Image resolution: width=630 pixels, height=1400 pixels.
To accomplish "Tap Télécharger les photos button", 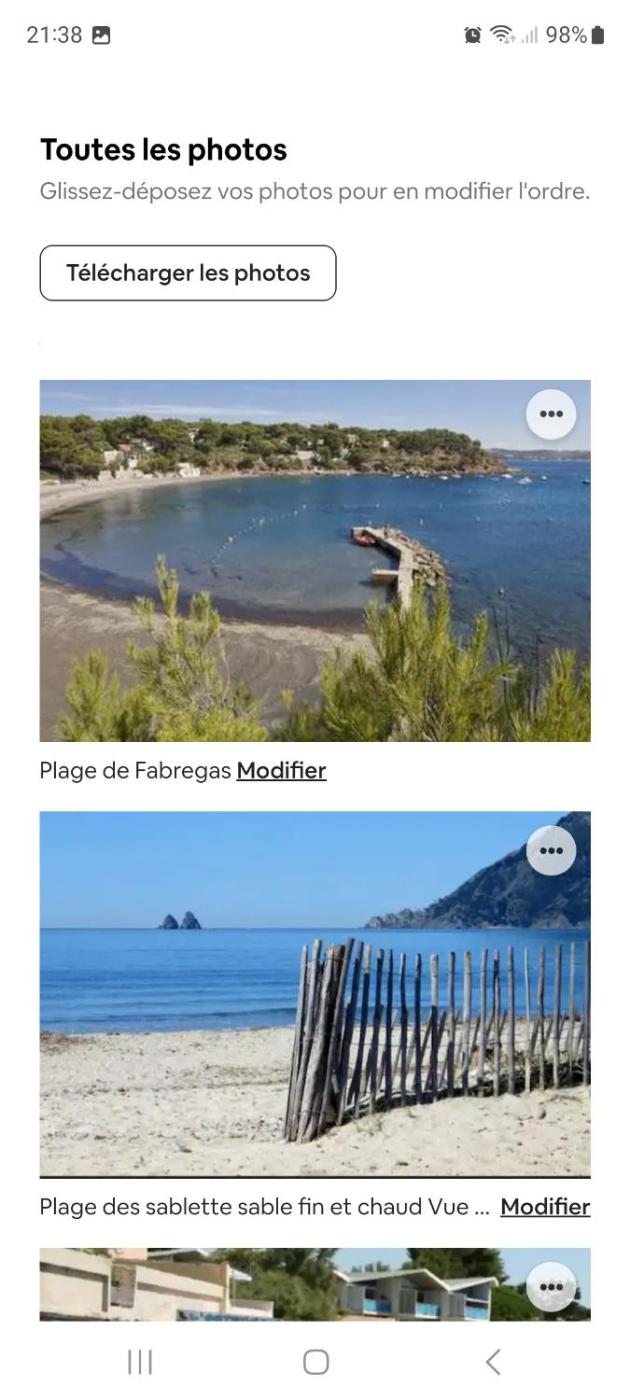I will (188, 273).
